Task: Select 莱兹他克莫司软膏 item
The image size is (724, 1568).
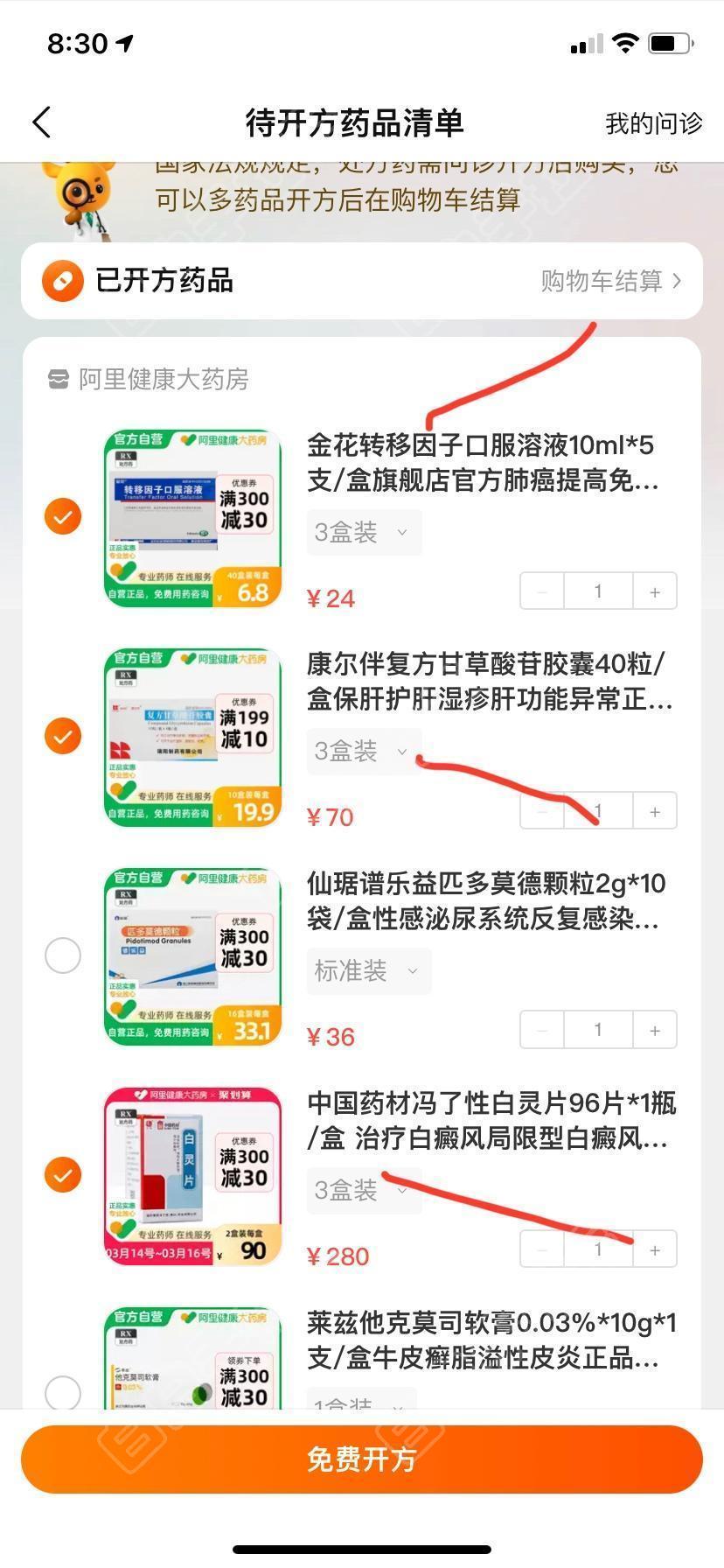Action: click(x=63, y=1391)
